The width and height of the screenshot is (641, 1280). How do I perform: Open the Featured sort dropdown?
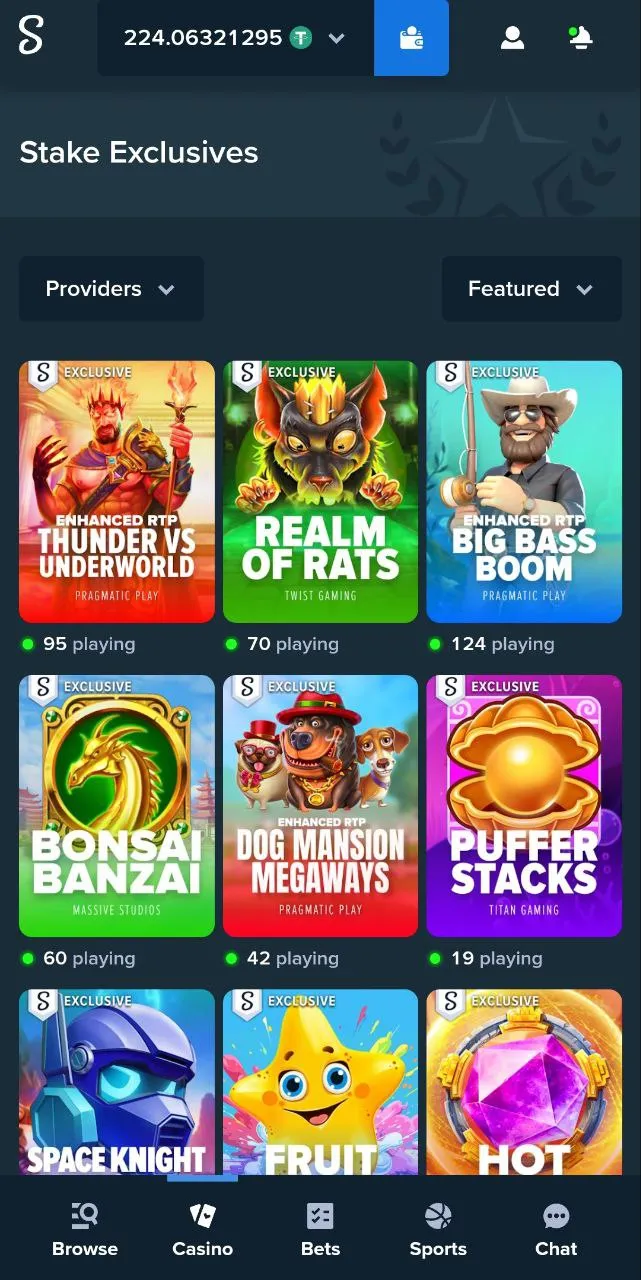(x=531, y=289)
